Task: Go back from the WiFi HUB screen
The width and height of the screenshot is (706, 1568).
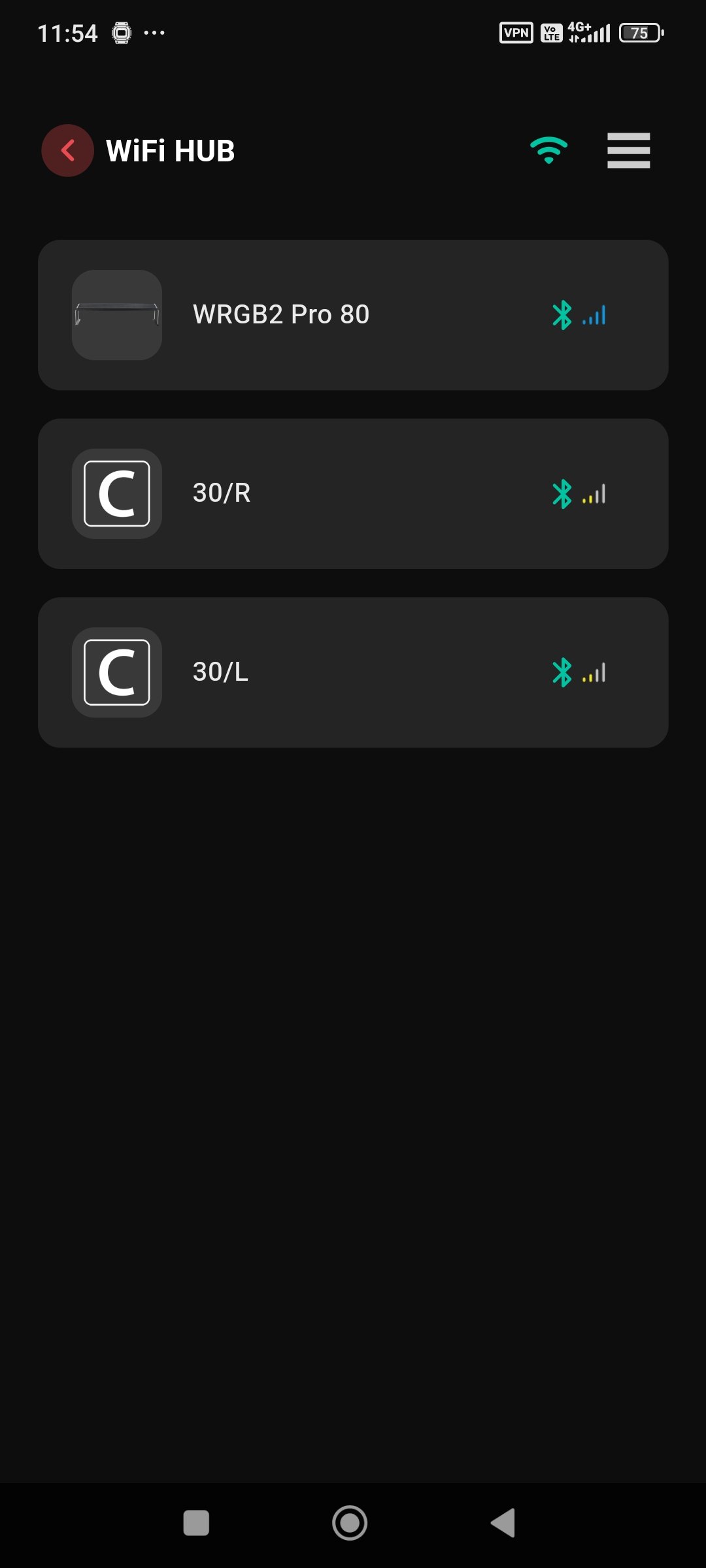Action: [x=67, y=150]
